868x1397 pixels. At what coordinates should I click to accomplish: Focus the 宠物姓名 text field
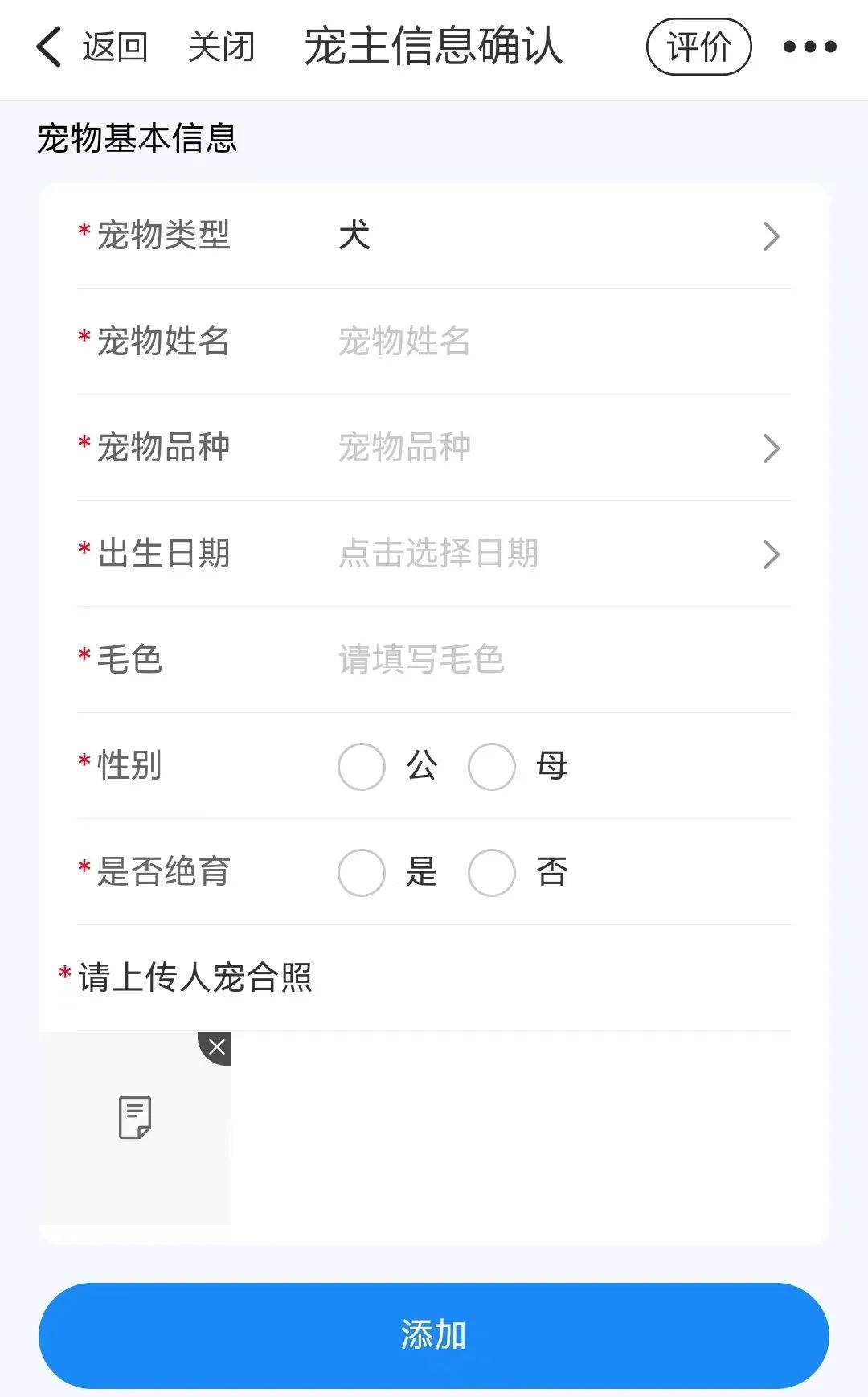click(563, 342)
